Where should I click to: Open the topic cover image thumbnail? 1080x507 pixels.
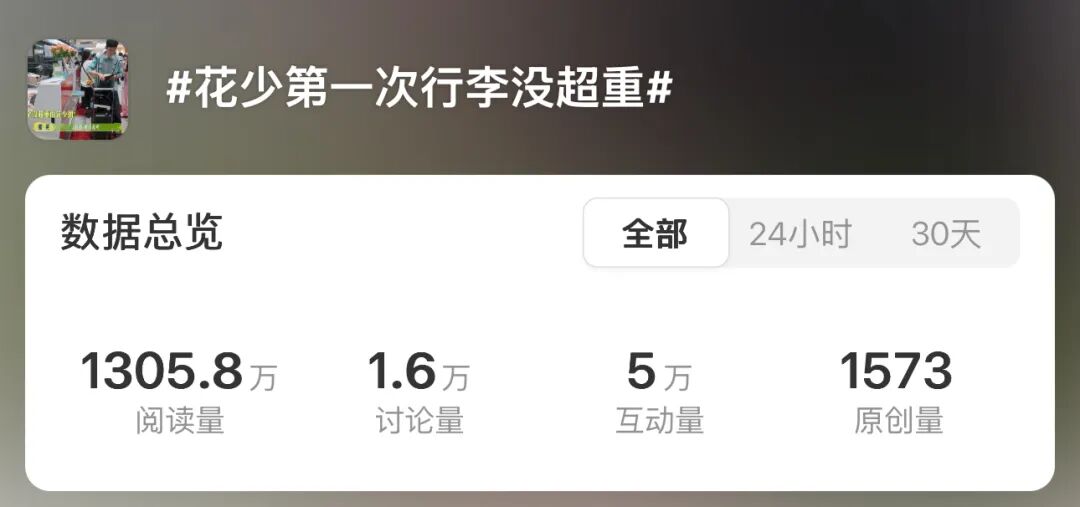[77, 89]
